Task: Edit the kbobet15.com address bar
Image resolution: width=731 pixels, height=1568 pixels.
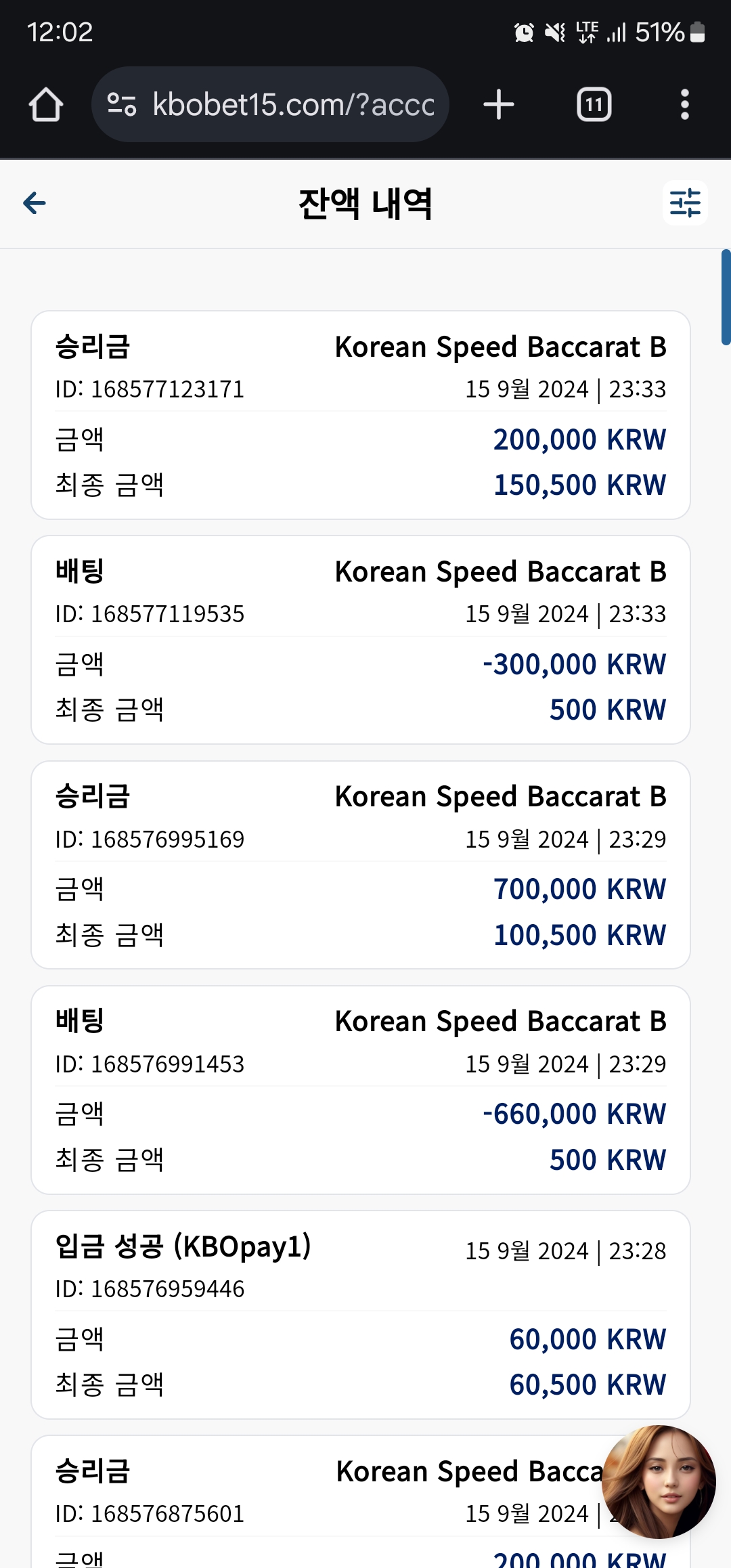Action: tap(271, 105)
